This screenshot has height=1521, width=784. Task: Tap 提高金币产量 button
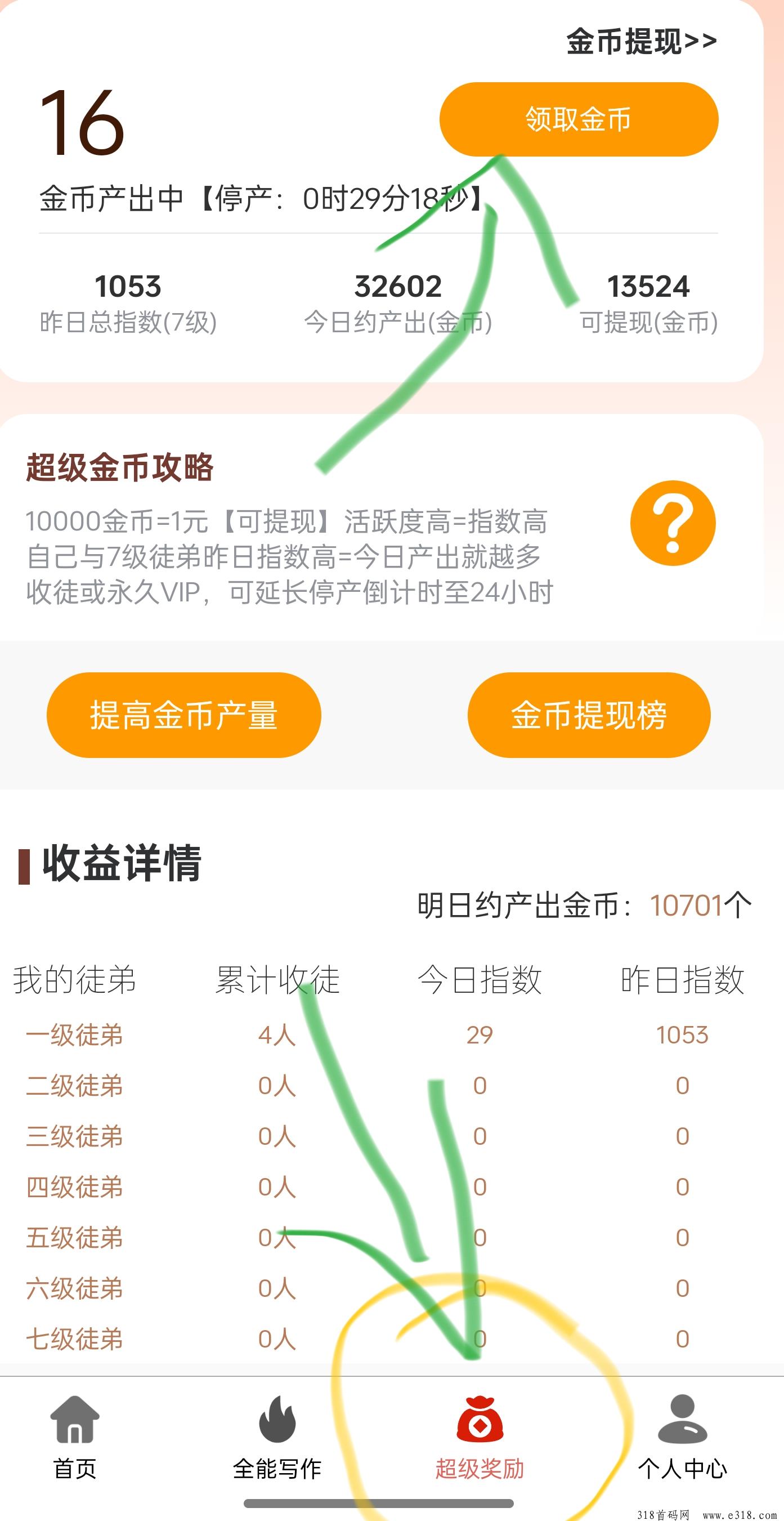click(184, 715)
